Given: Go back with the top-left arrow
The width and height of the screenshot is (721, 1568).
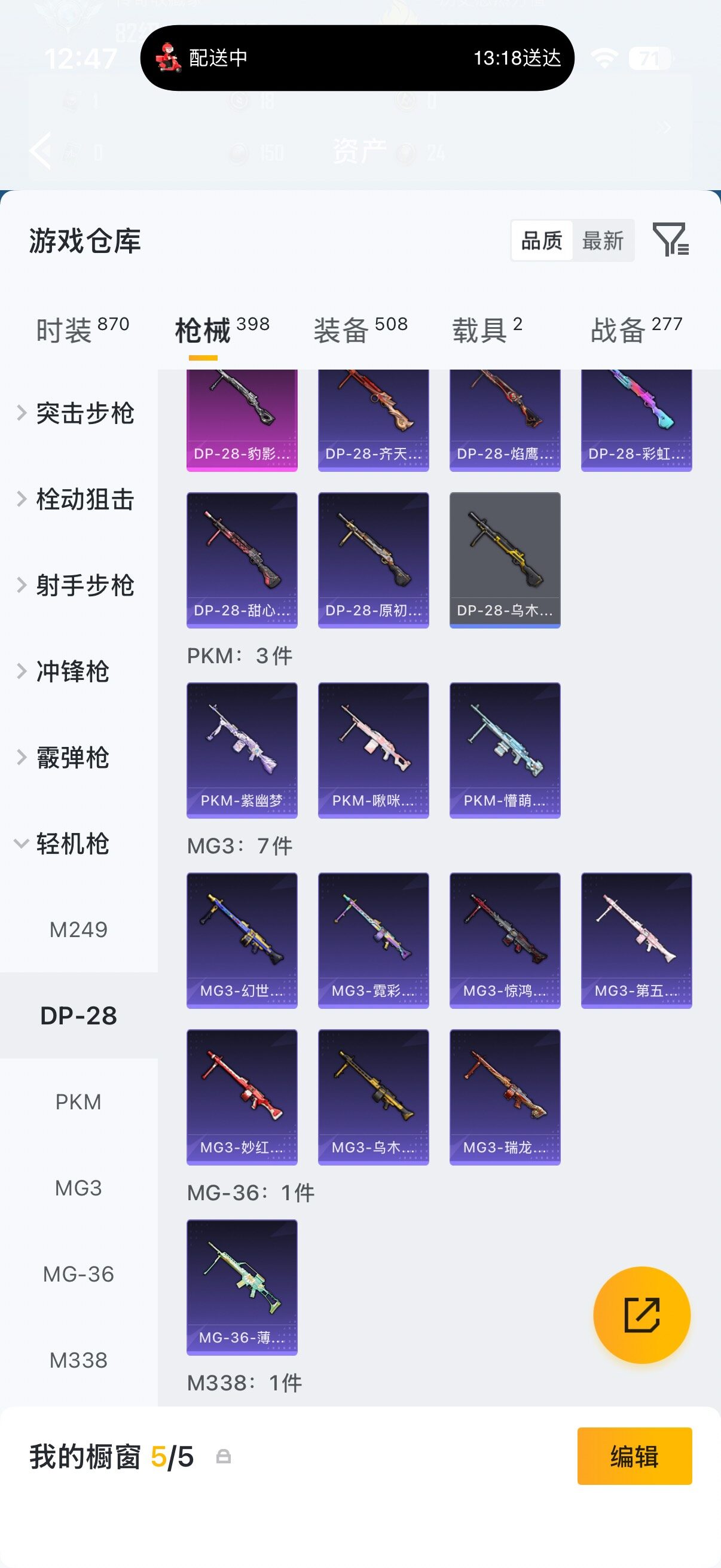Looking at the screenshot, I should (x=41, y=150).
